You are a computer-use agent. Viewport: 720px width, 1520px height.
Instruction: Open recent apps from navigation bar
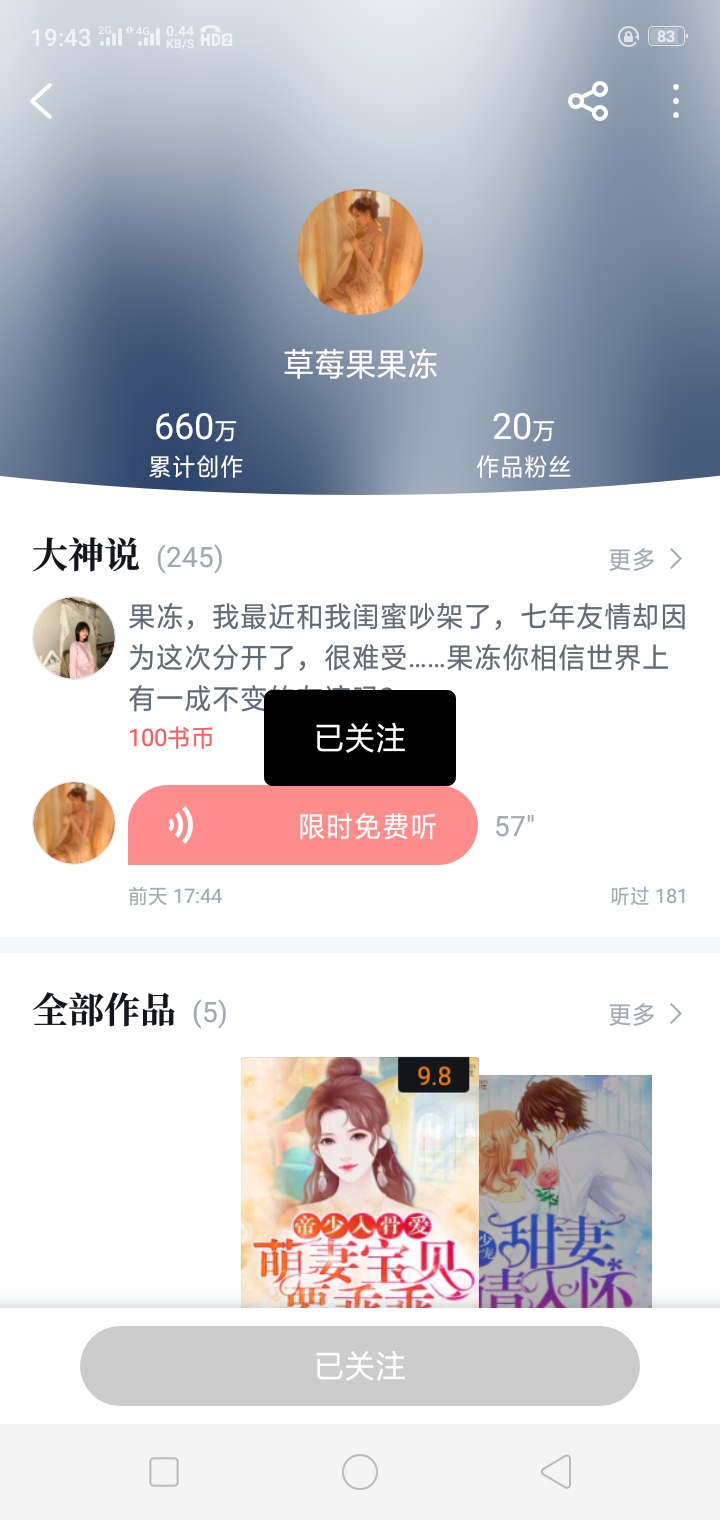pyautogui.click(x=164, y=1472)
